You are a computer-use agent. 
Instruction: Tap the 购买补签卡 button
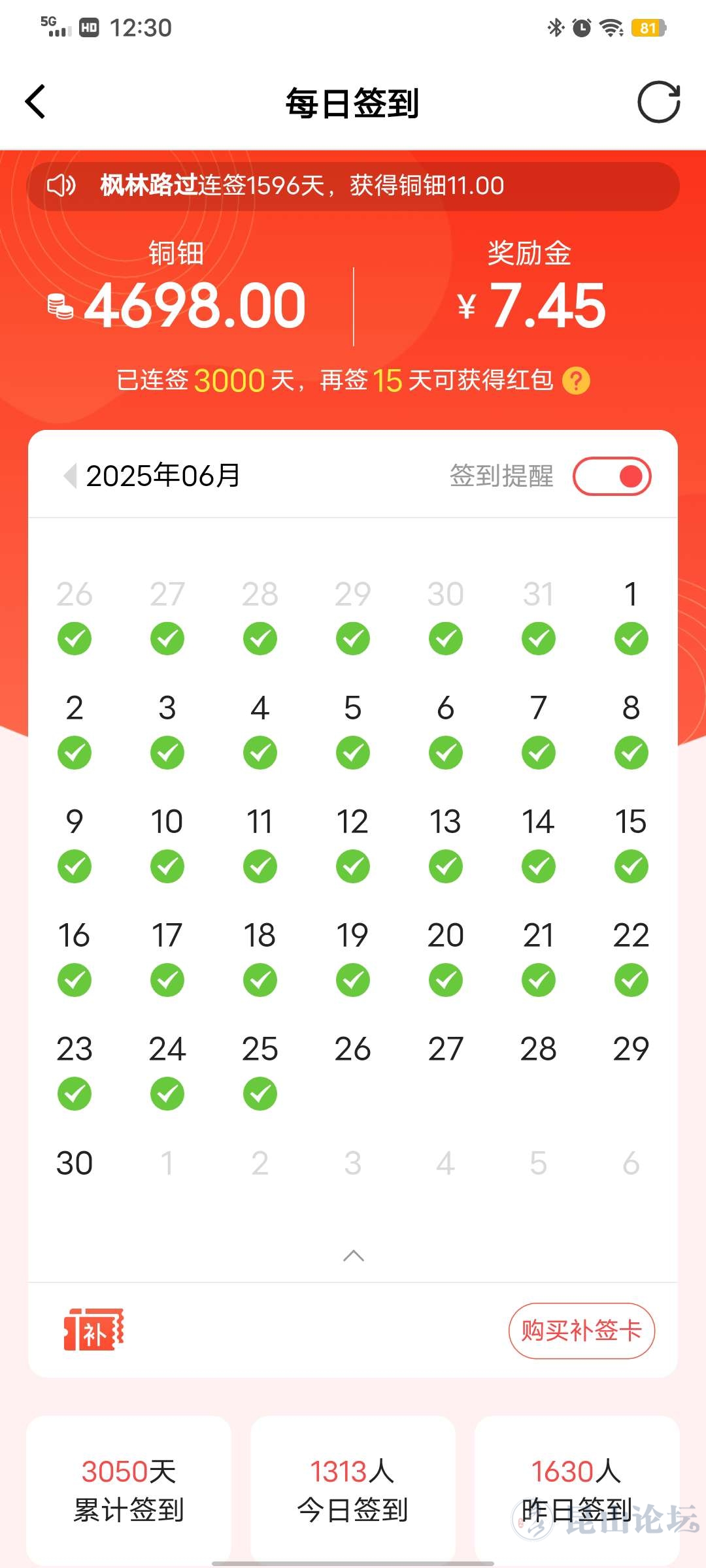point(581,1331)
